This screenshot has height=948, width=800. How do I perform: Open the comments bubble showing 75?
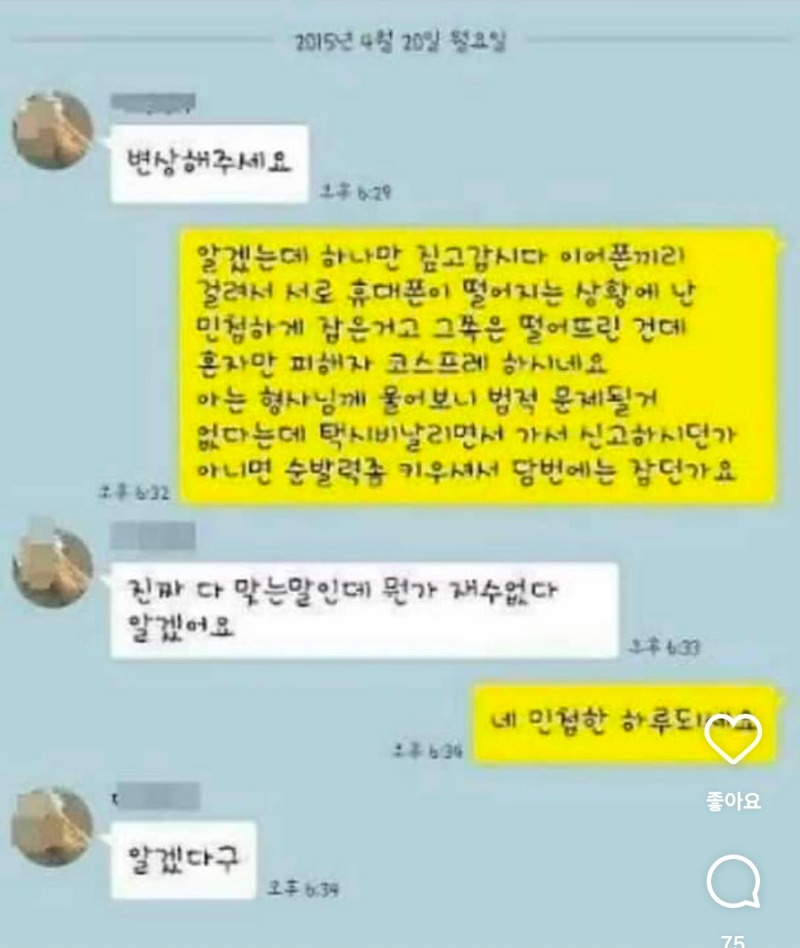point(733,883)
